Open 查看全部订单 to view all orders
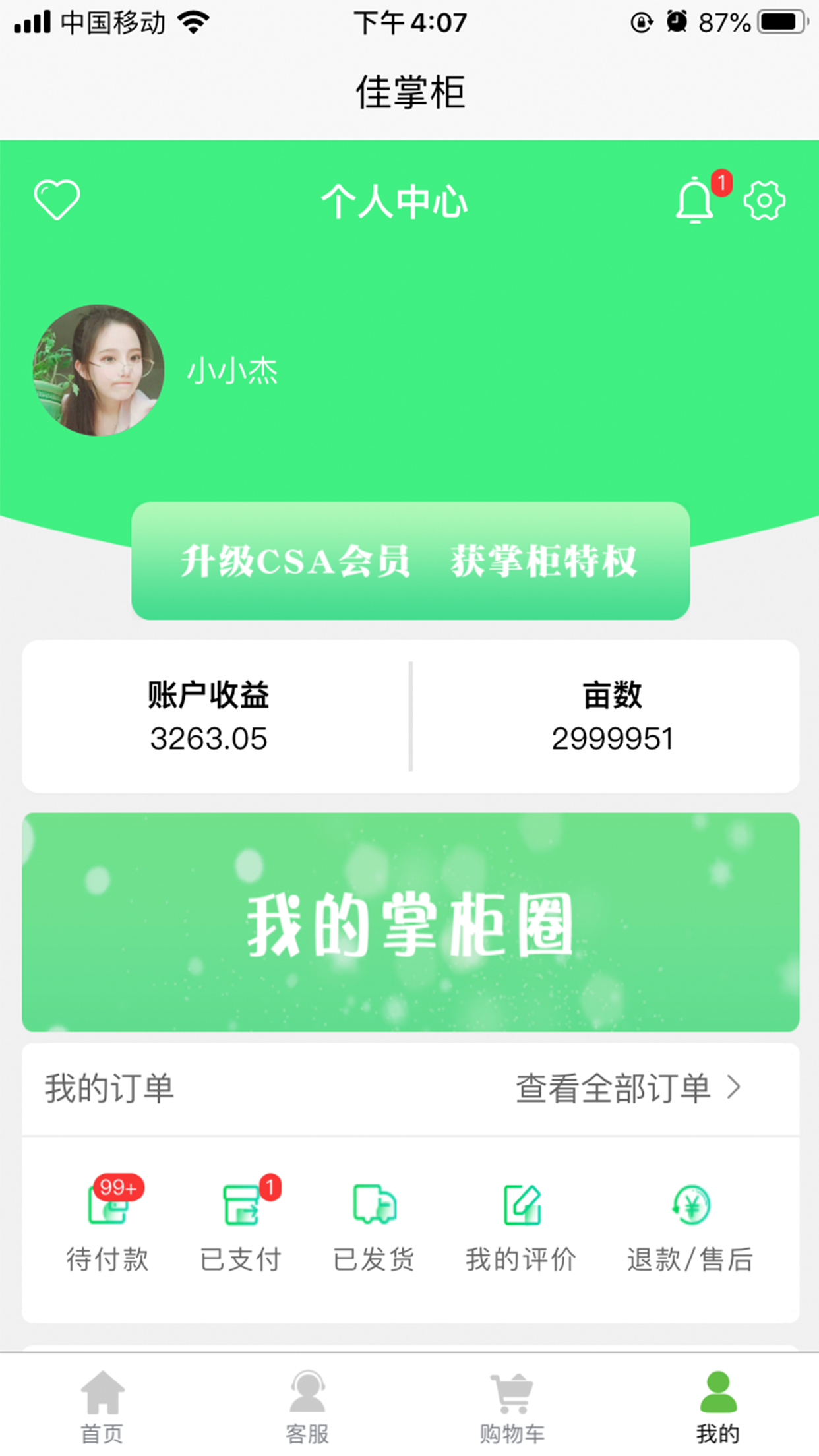 click(613, 1088)
